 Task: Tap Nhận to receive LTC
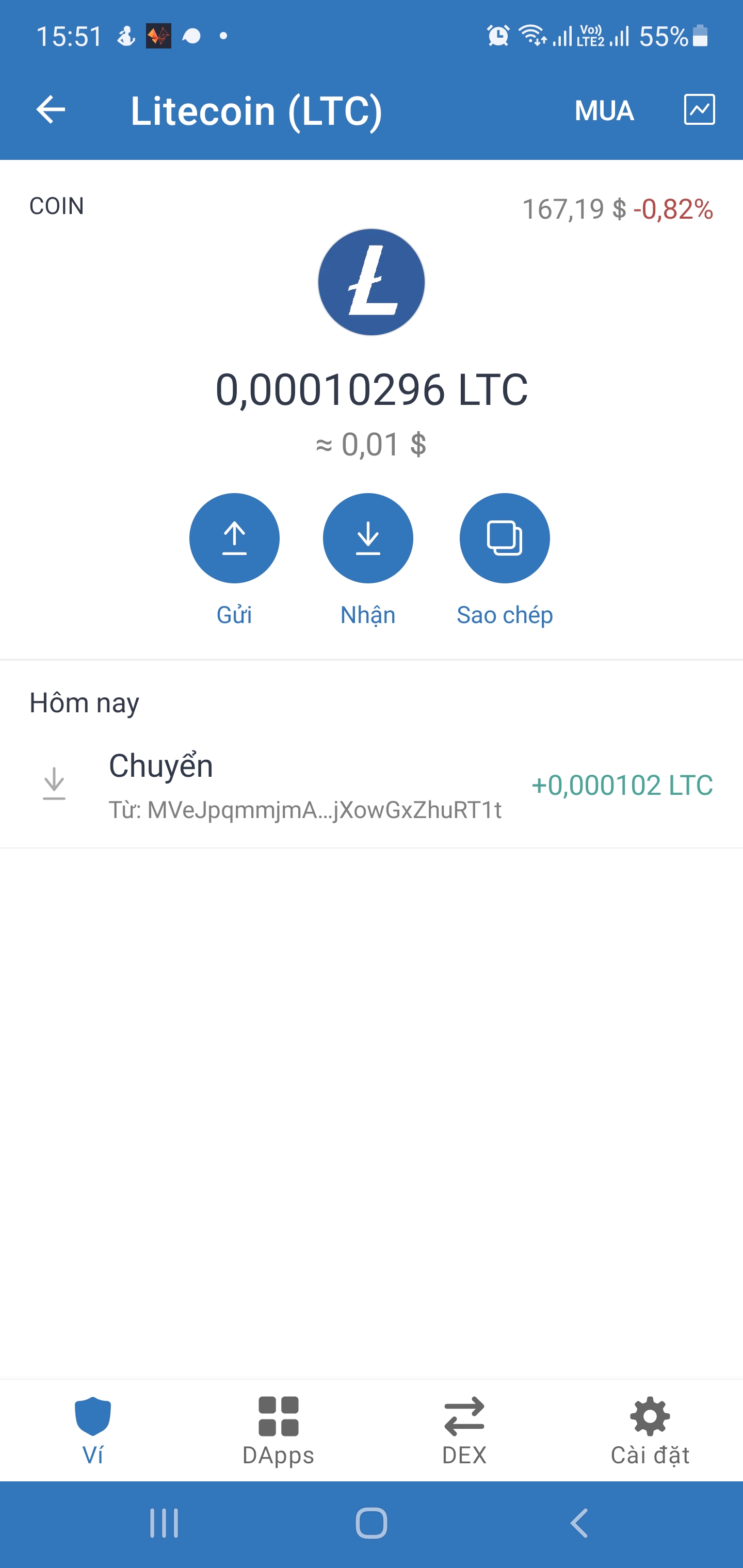tap(368, 538)
